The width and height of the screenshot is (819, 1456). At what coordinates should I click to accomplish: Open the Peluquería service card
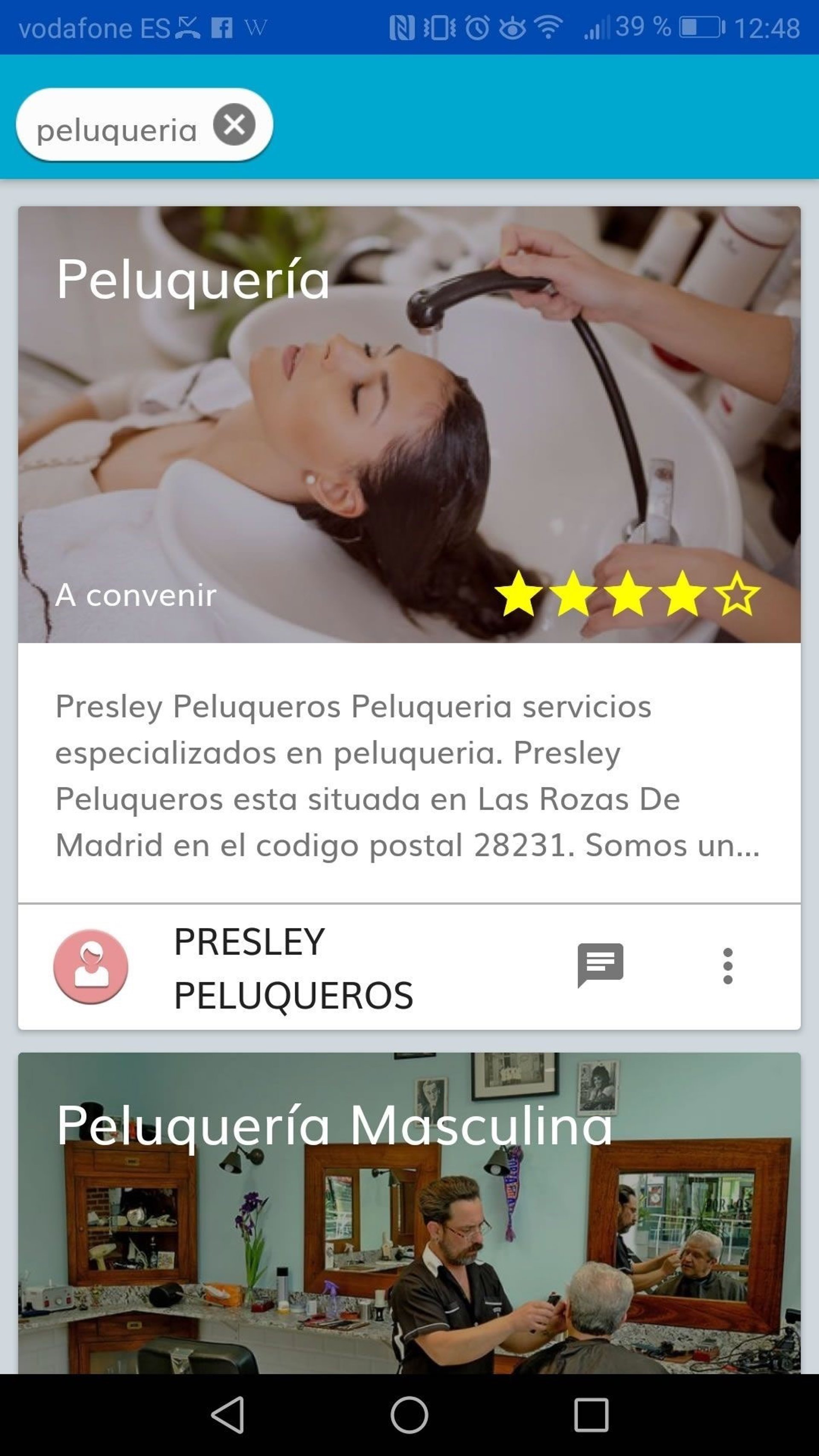point(409,424)
